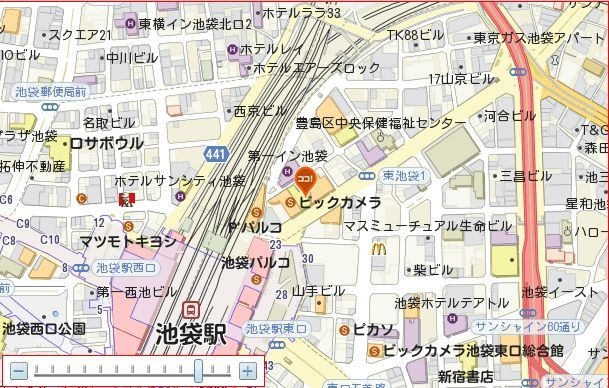Tap the orange ココ! location pin
The height and width of the screenshot is (388, 609).
pyautogui.click(x=306, y=181)
